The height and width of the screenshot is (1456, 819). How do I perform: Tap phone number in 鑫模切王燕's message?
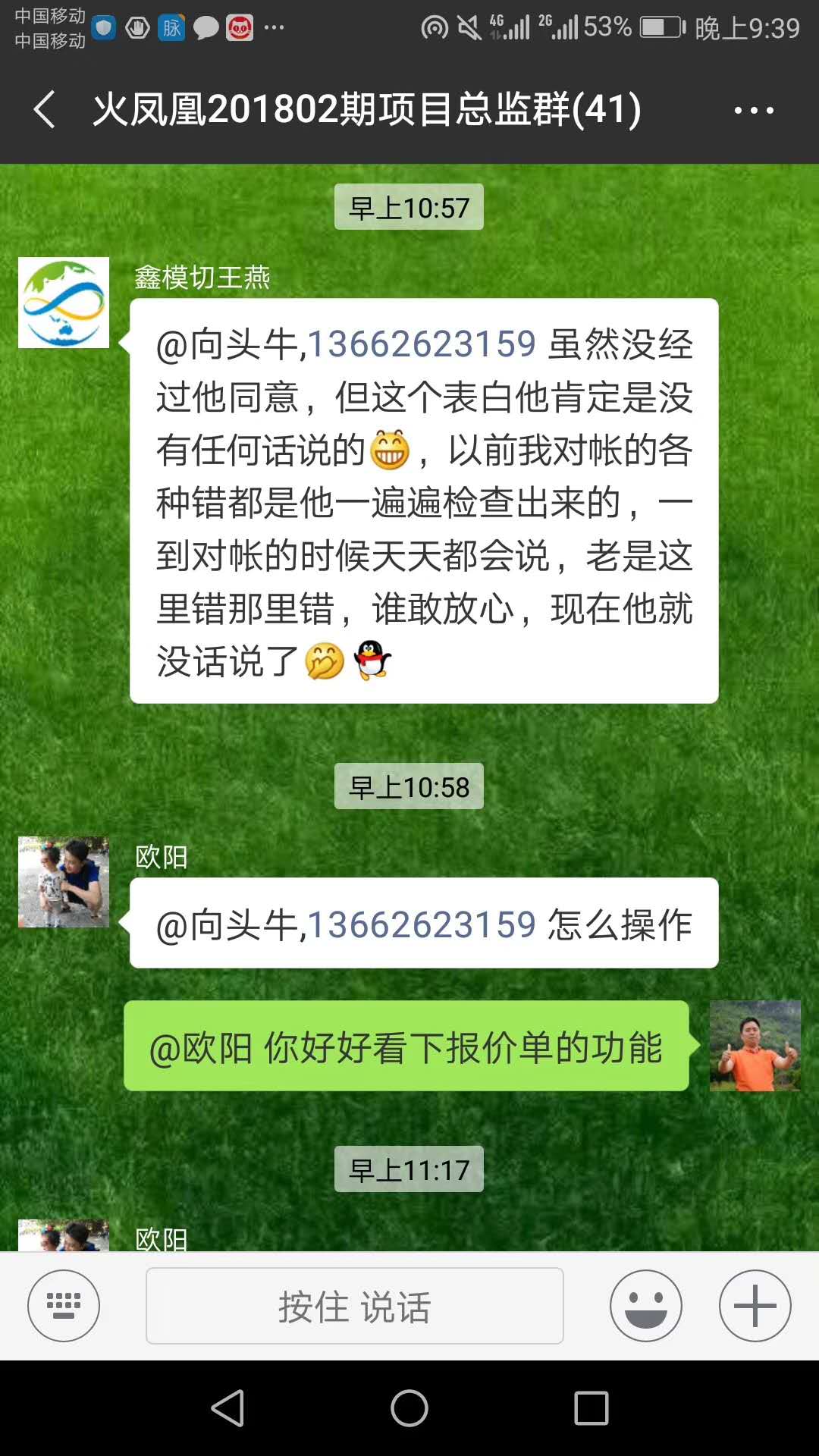(422, 345)
